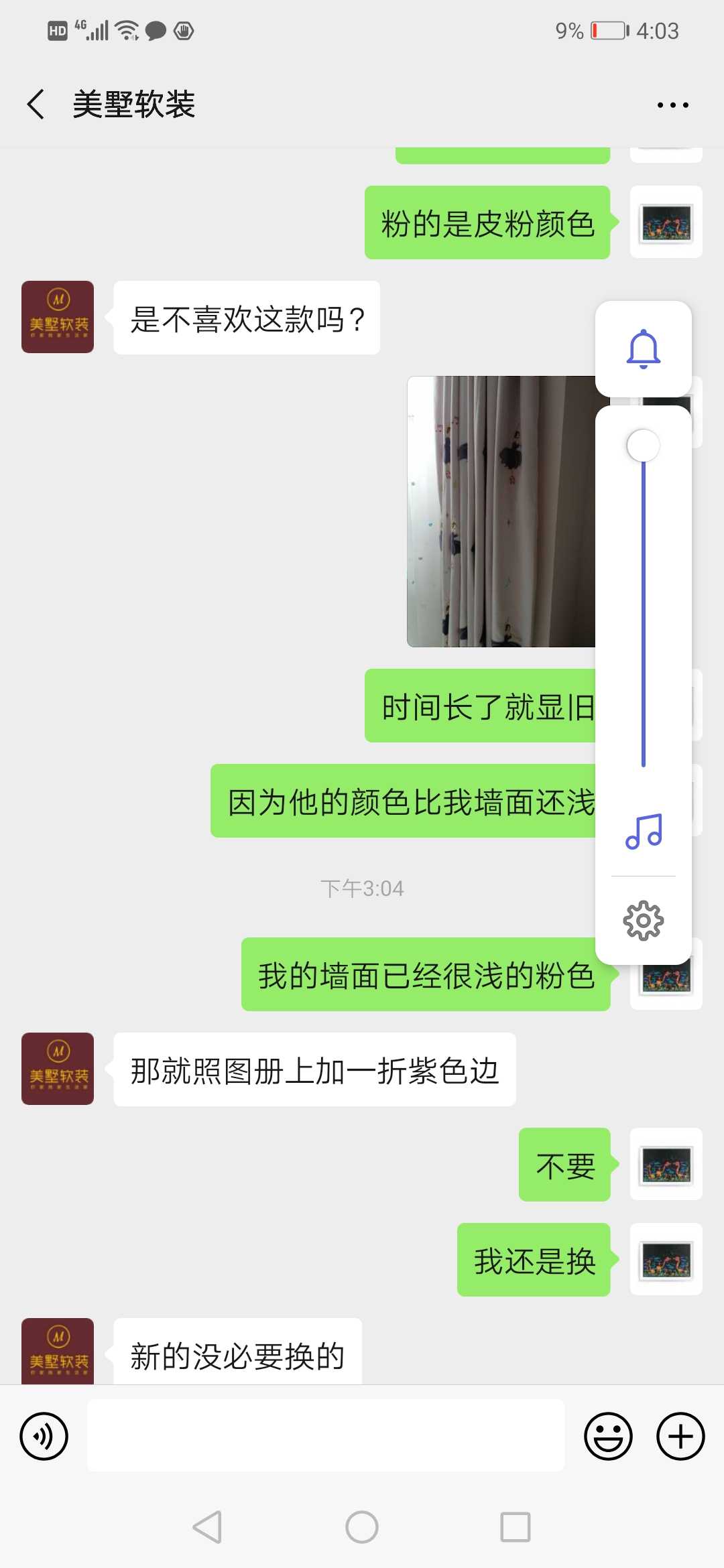The width and height of the screenshot is (724, 1568).
Task: Open the curtain photo message
Action: (501, 511)
